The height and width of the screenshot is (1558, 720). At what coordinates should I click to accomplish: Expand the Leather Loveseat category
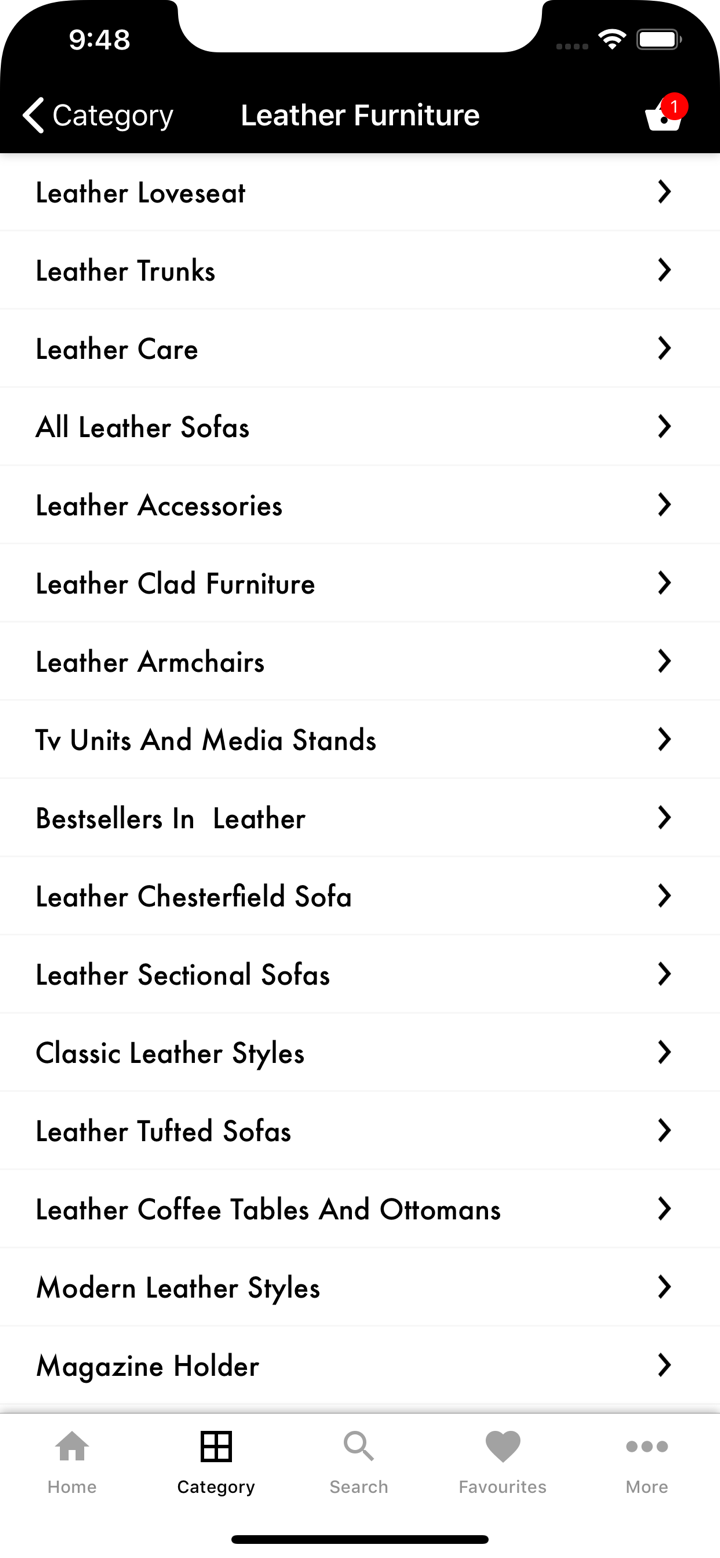[x=360, y=192]
